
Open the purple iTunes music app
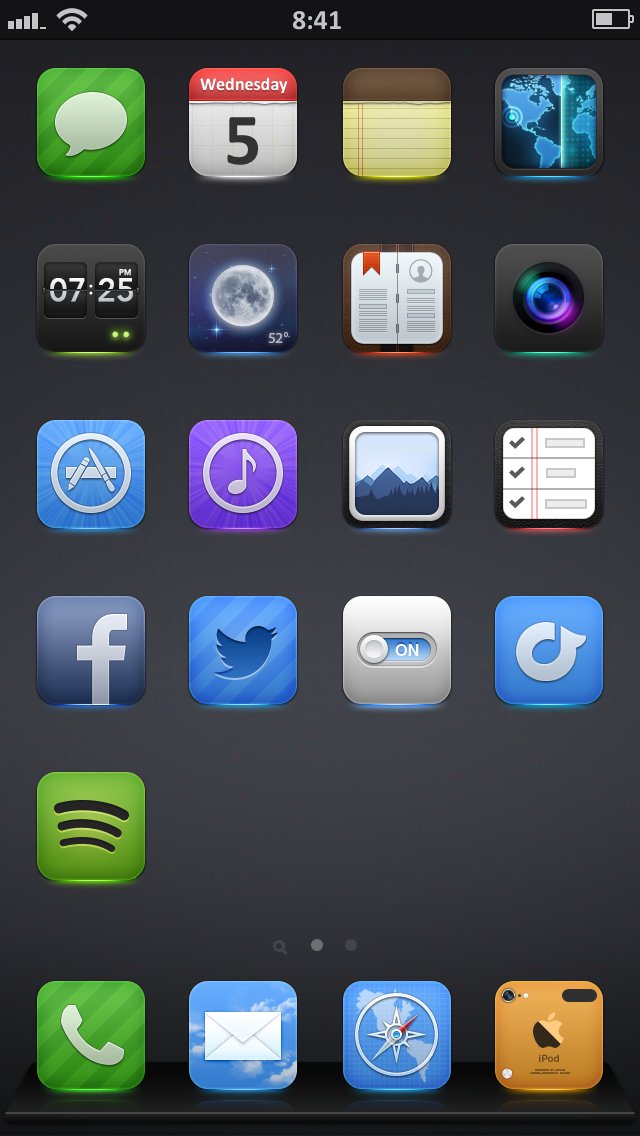click(243, 475)
